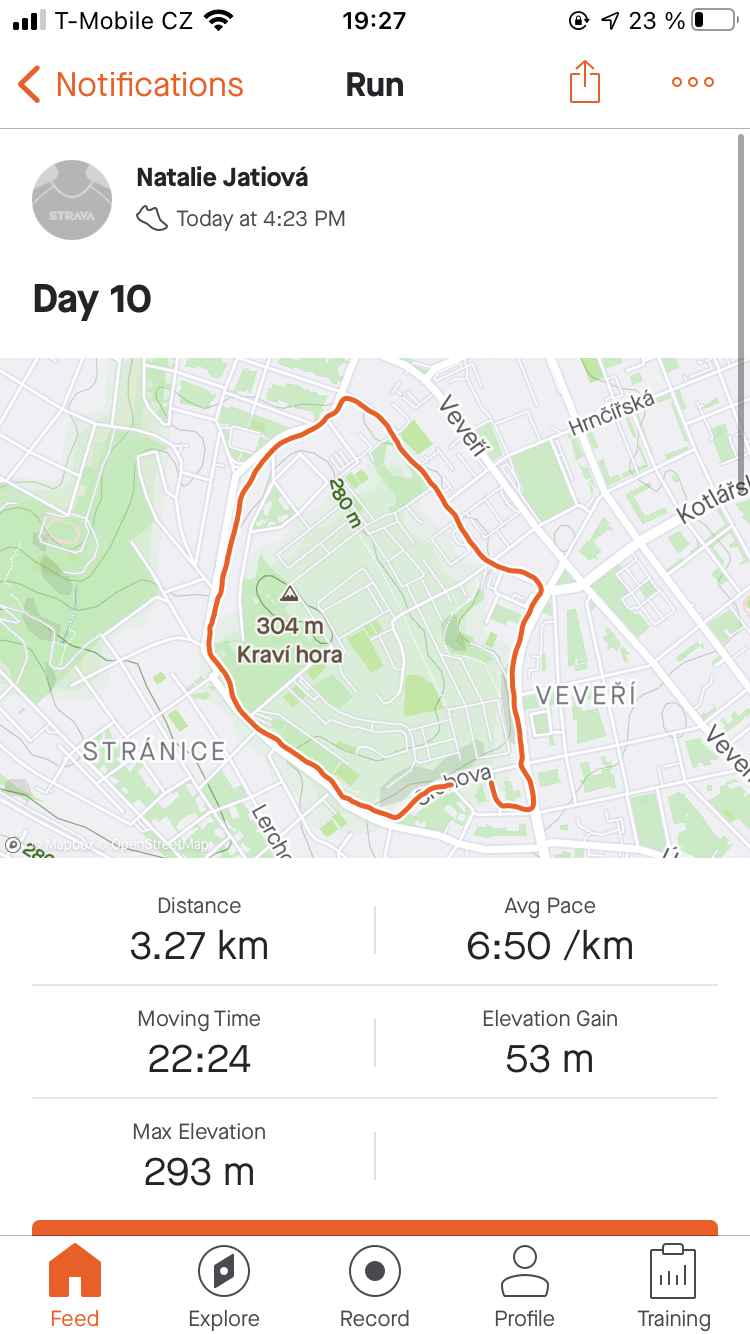The height and width of the screenshot is (1334, 750).
Task: Open Natalie Jatiová's profile avatar
Action: click(72, 200)
